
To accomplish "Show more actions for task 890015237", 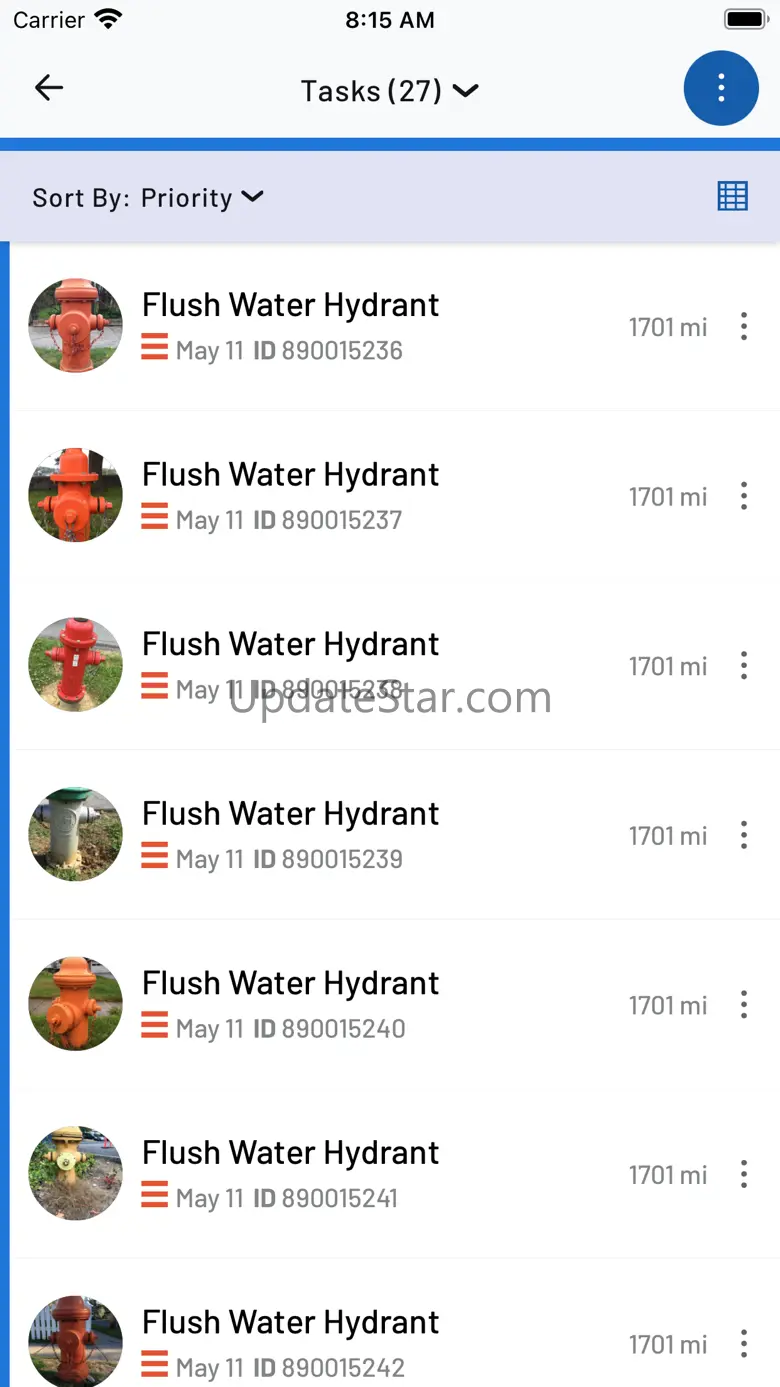I will [743, 496].
